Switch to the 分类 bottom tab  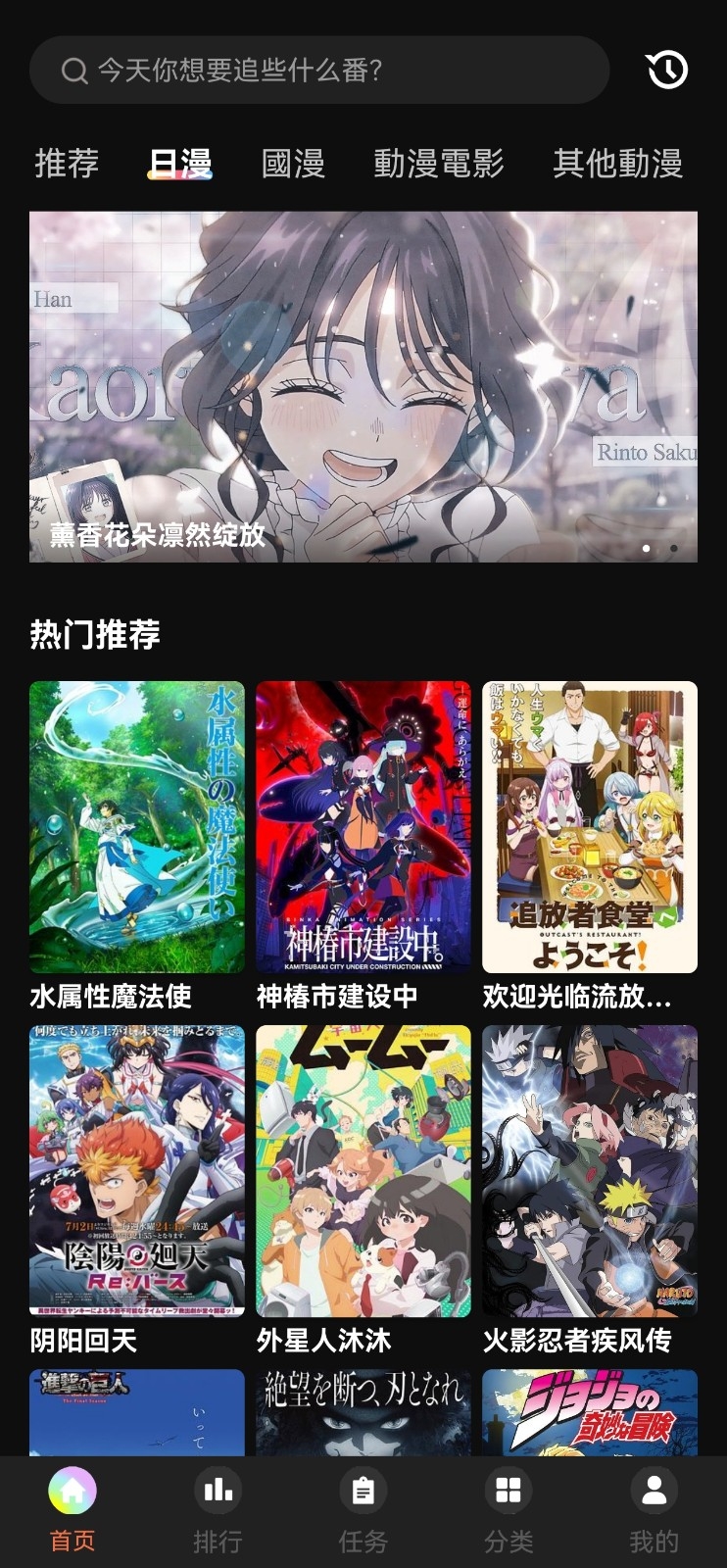(509, 1510)
